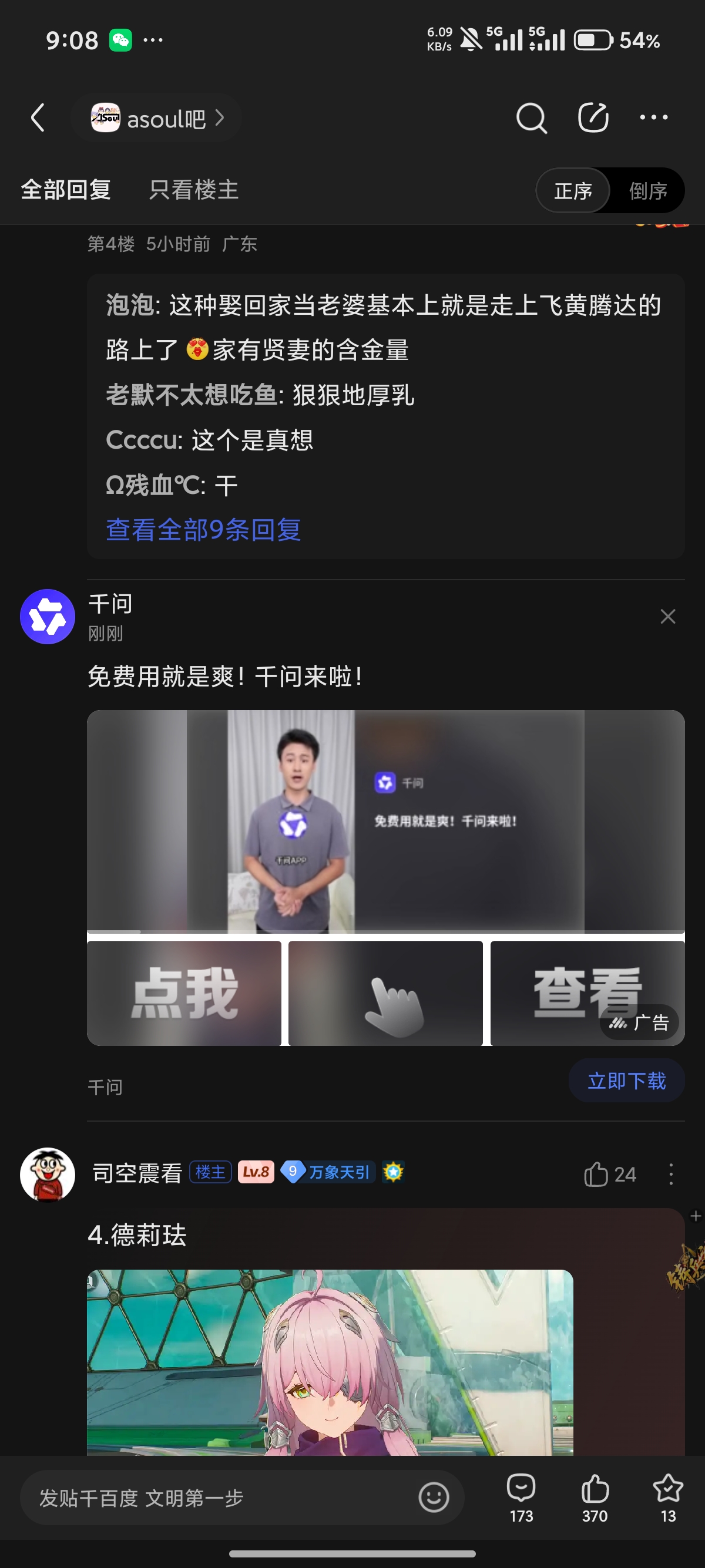
Task: Open the top-right more options menu
Action: tap(654, 117)
